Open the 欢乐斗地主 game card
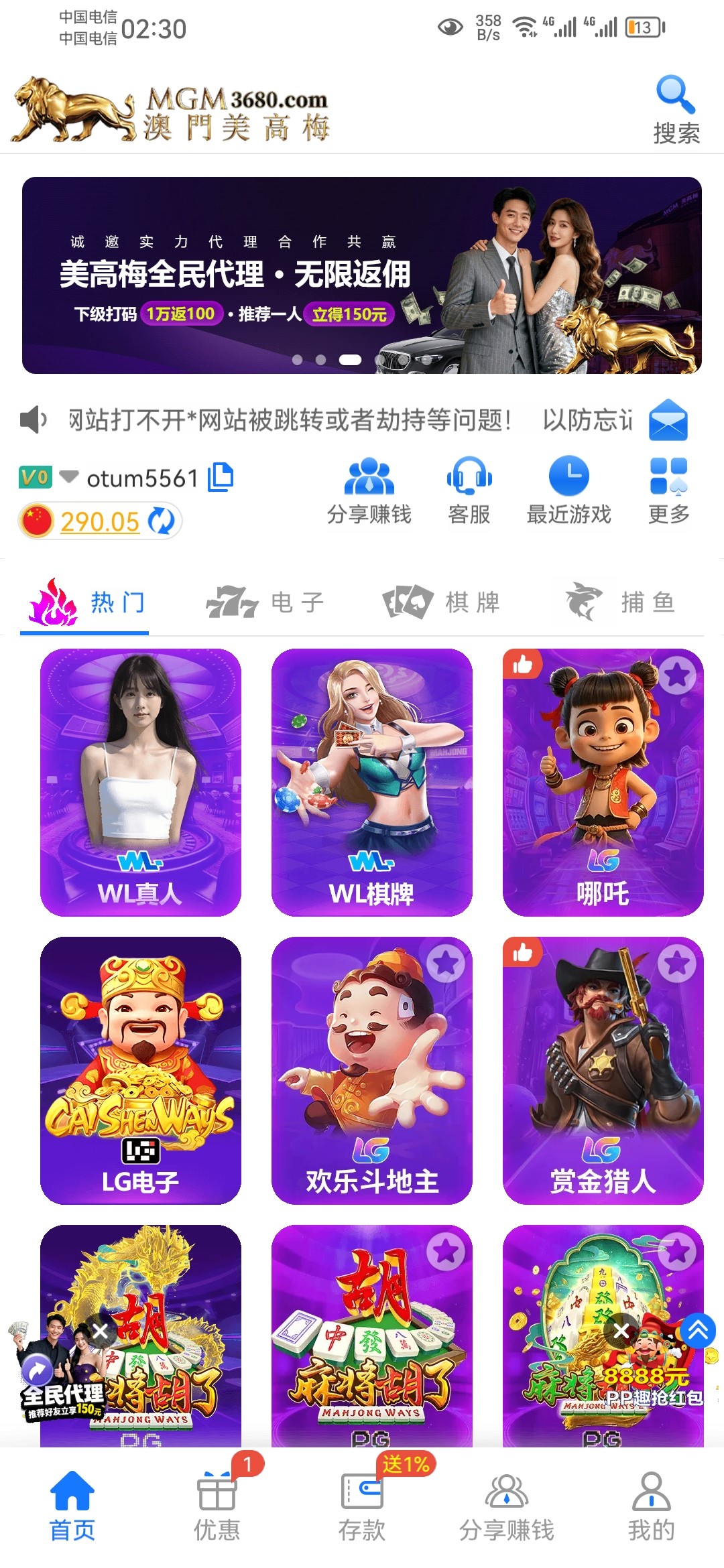The width and height of the screenshot is (724, 1568). point(371,1069)
